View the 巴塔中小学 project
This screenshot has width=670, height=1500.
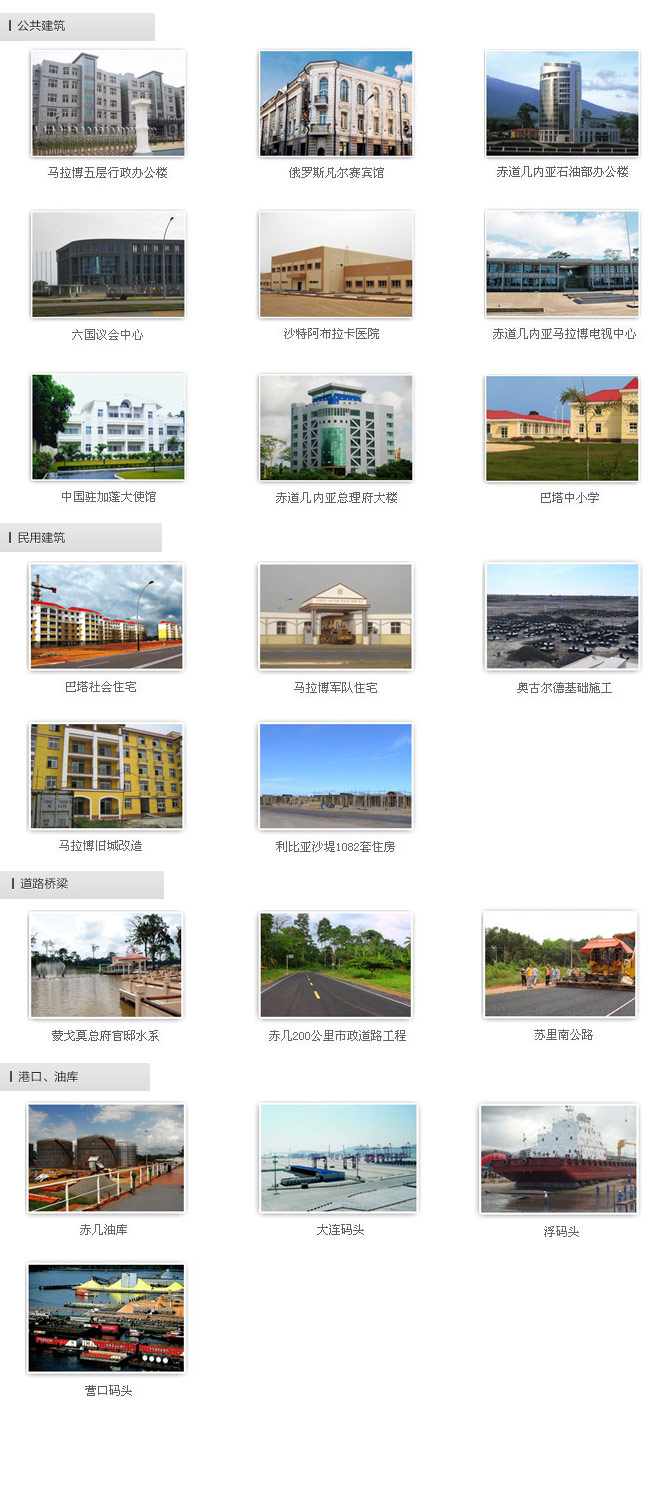click(562, 428)
